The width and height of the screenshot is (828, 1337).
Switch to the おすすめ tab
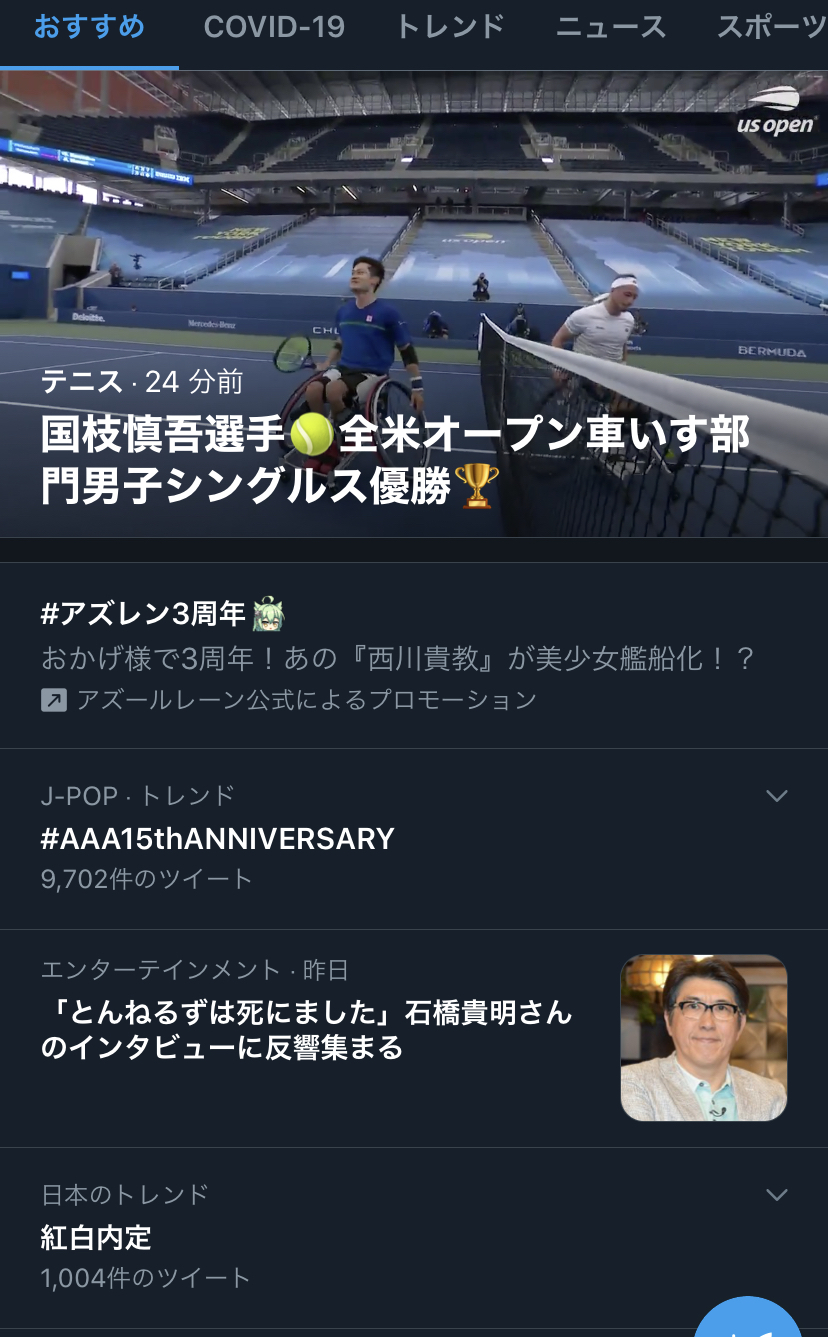[x=89, y=27]
